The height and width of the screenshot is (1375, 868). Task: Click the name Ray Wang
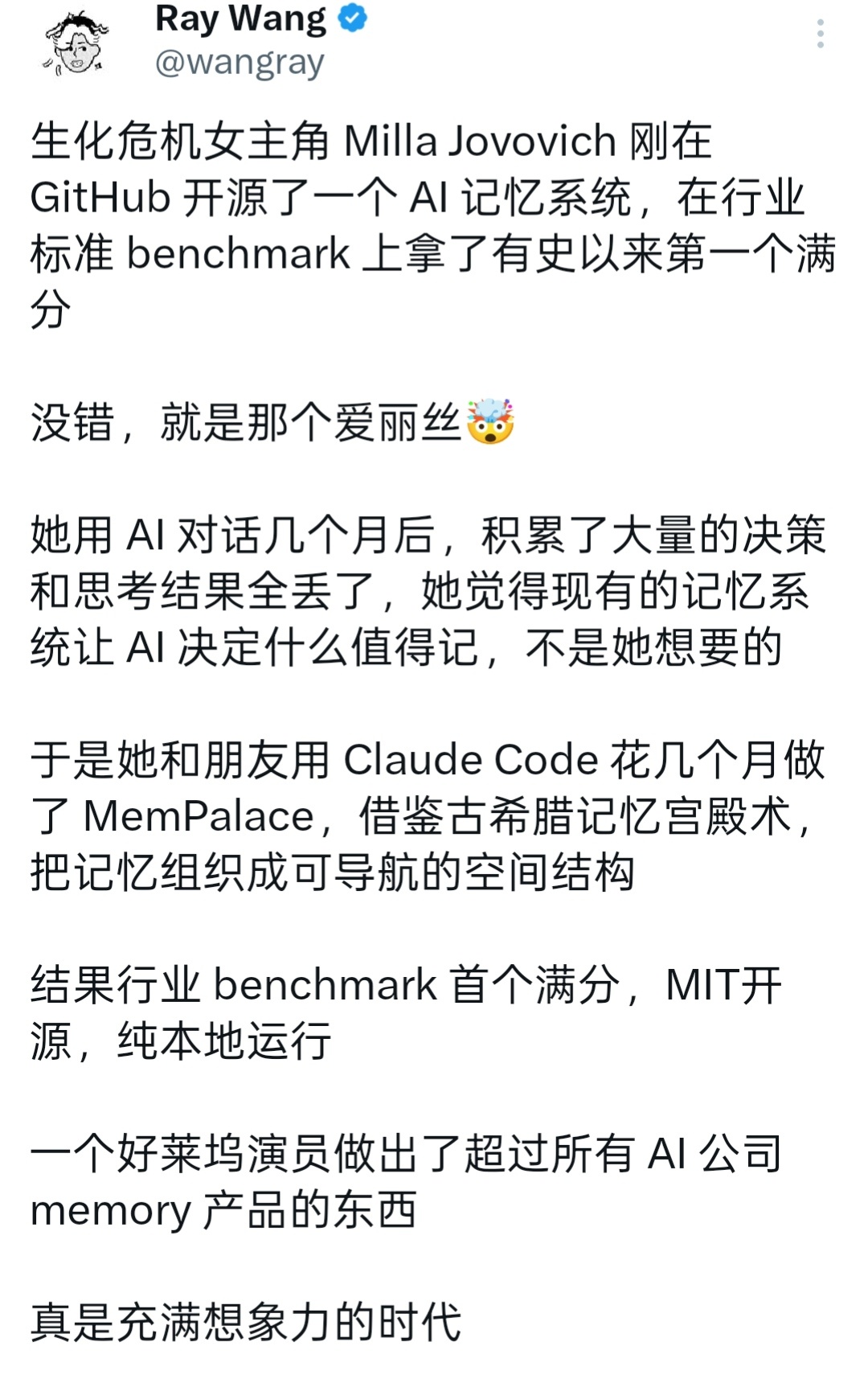click(240, 19)
